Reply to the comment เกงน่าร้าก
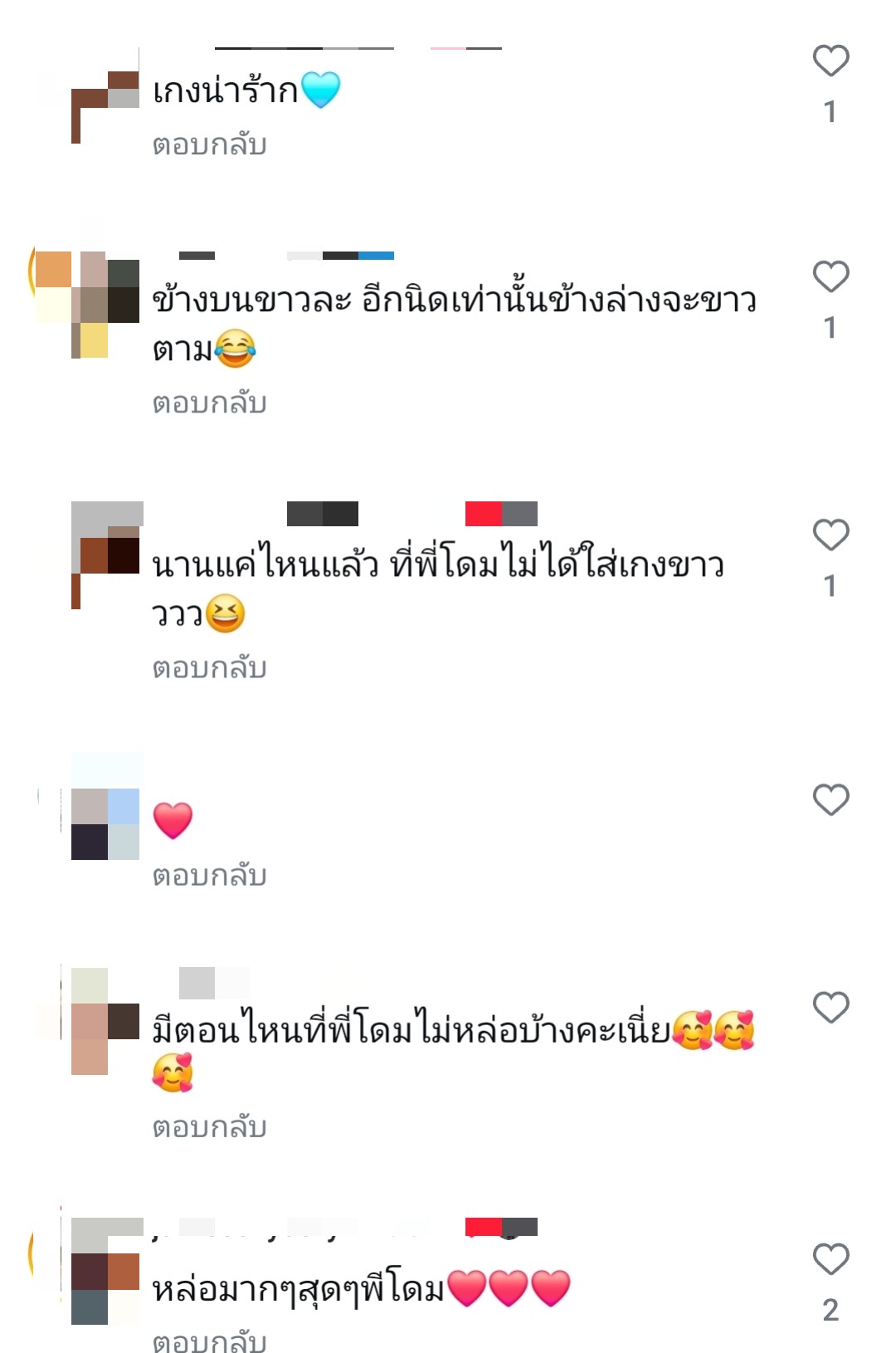Screen dimensions: 896x1353 (209, 145)
